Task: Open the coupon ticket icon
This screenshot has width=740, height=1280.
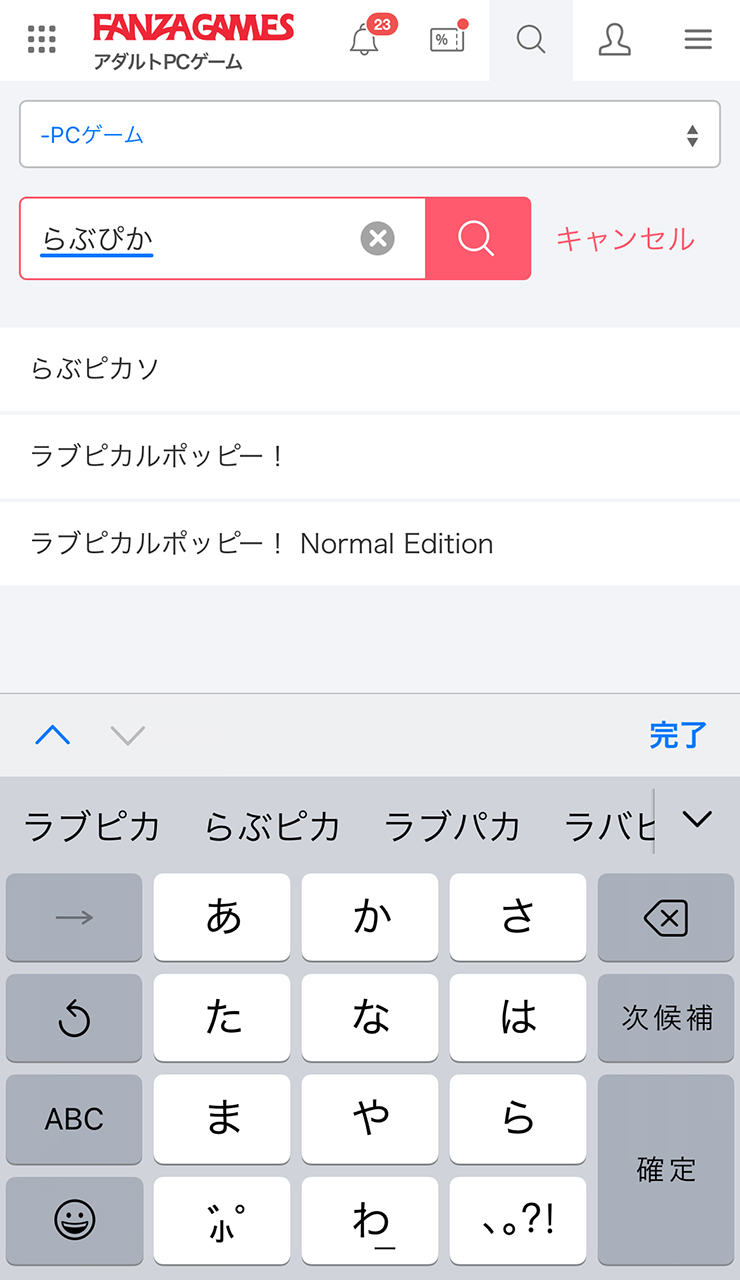Action: pyautogui.click(x=447, y=40)
